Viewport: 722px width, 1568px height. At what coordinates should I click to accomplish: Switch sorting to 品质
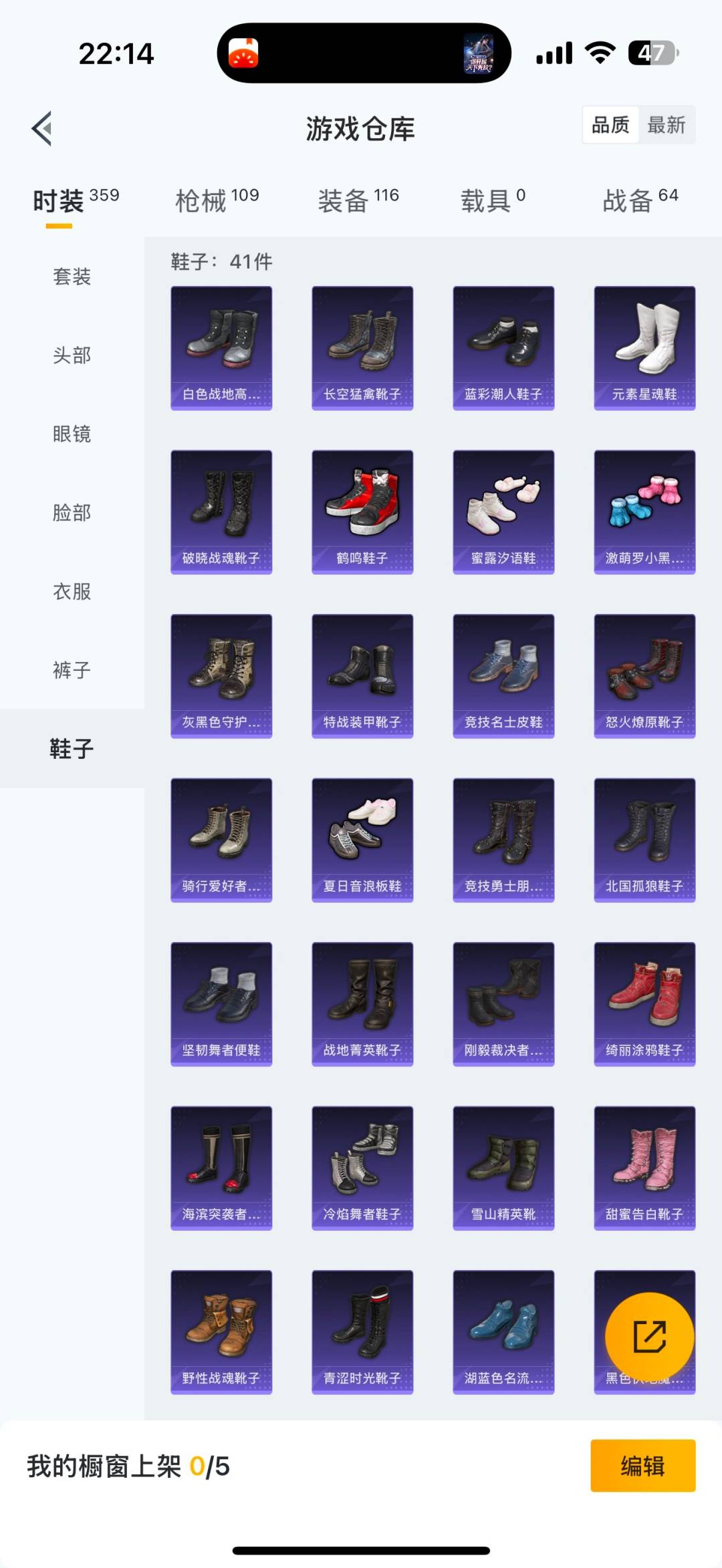pos(608,125)
